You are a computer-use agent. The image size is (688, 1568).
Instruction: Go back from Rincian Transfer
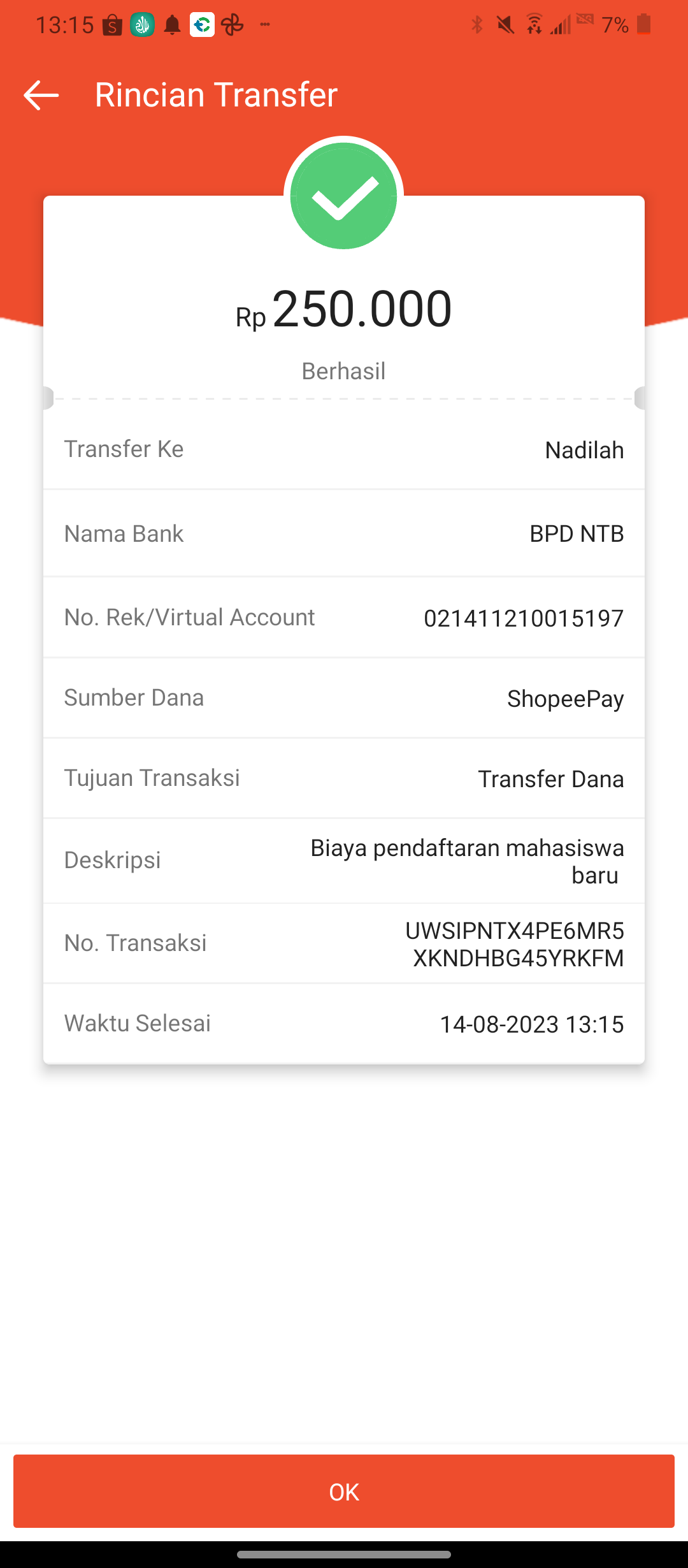click(x=41, y=96)
